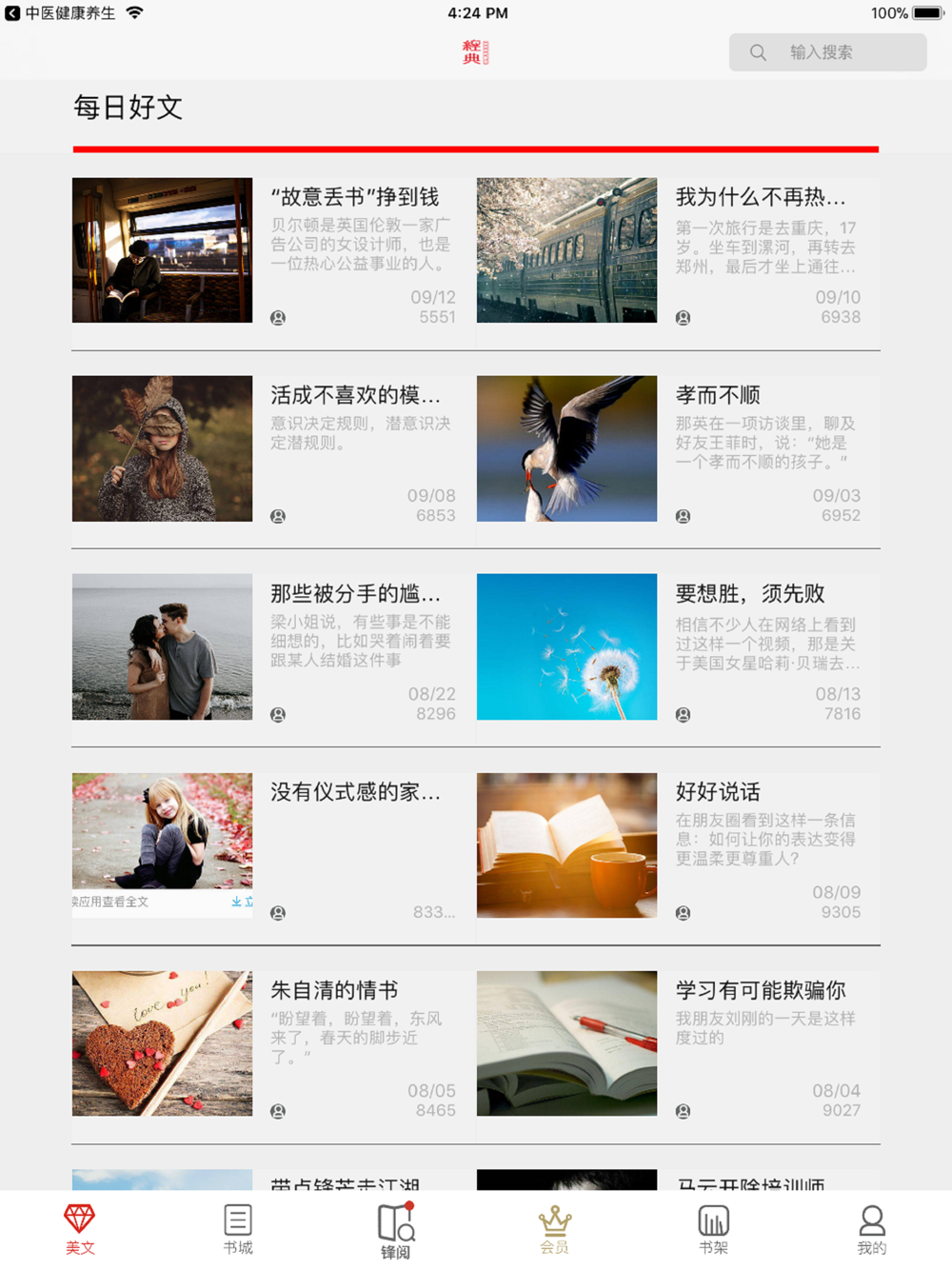This screenshot has height=1270, width=952.
Task: Open the article 我为什么不再热…
Action: (x=760, y=197)
